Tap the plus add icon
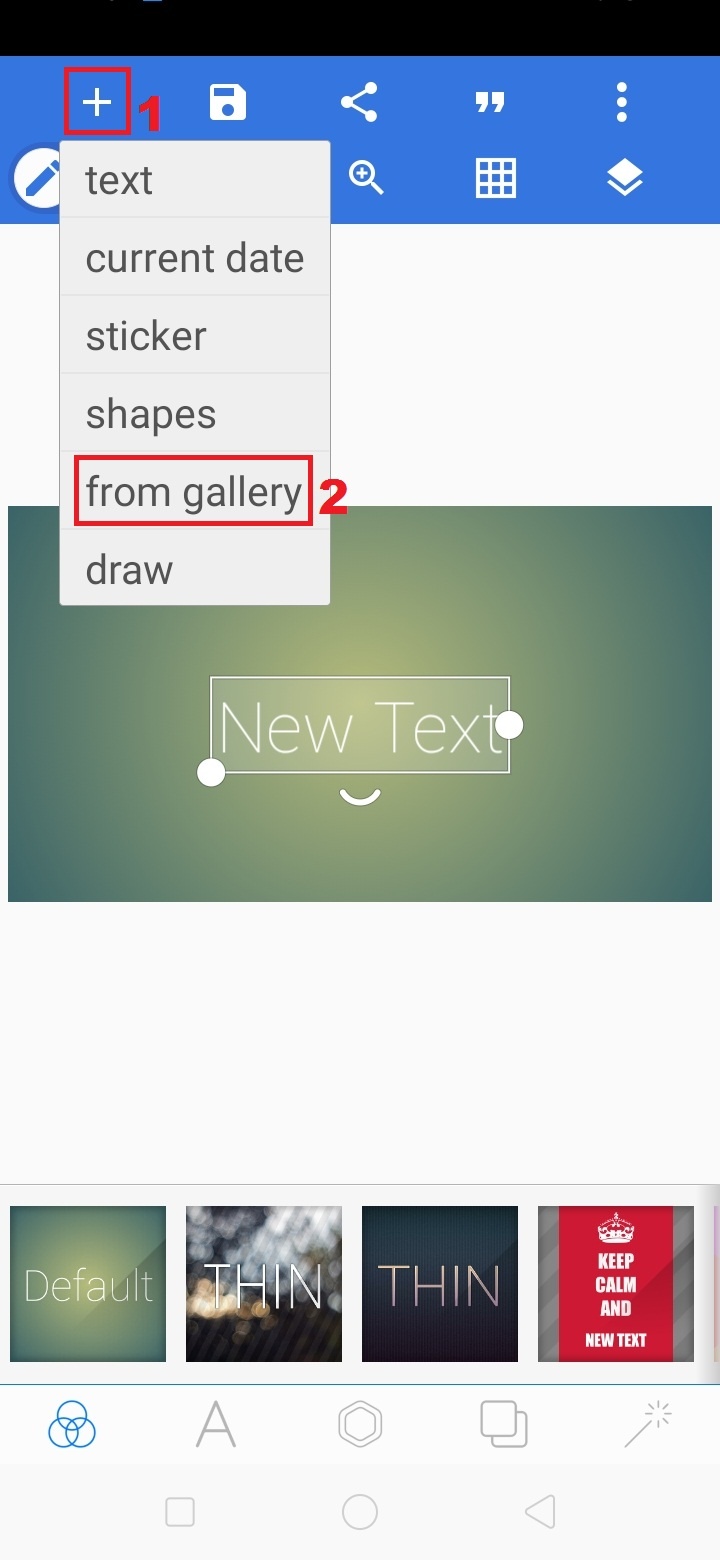This screenshot has width=720, height=1560. [97, 102]
